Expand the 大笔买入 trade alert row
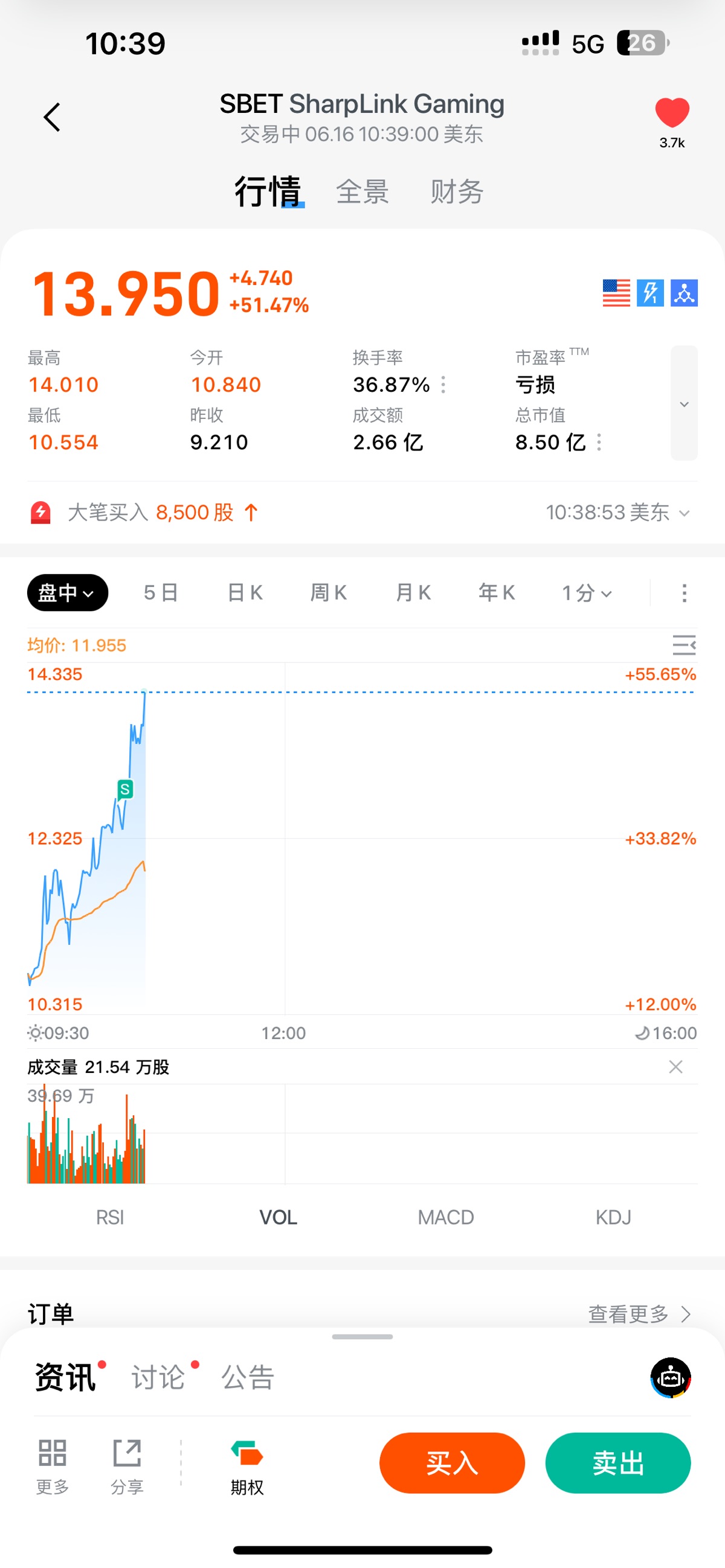Image resolution: width=725 pixels, height=1568 pixels. 683,513
